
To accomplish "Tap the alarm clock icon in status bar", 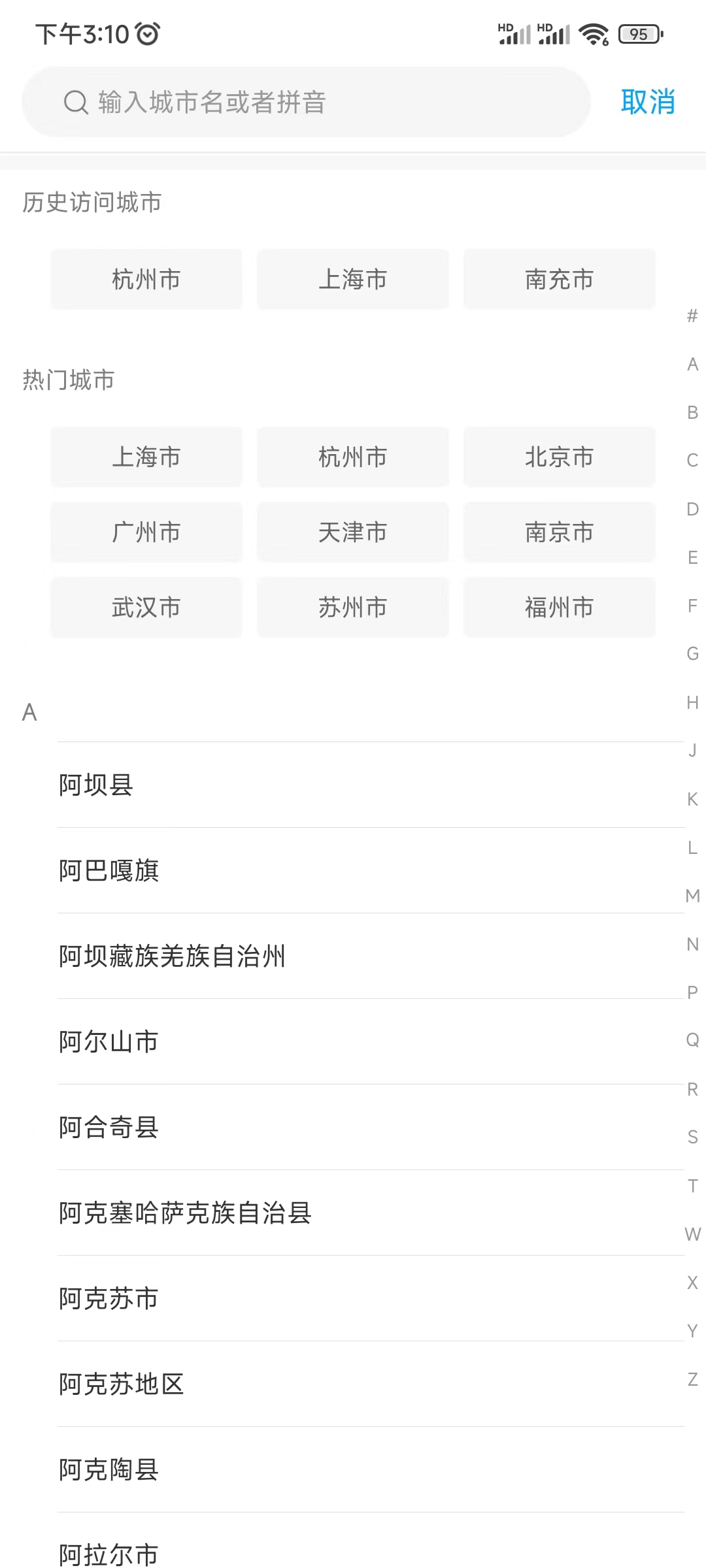I will (147, 33).
